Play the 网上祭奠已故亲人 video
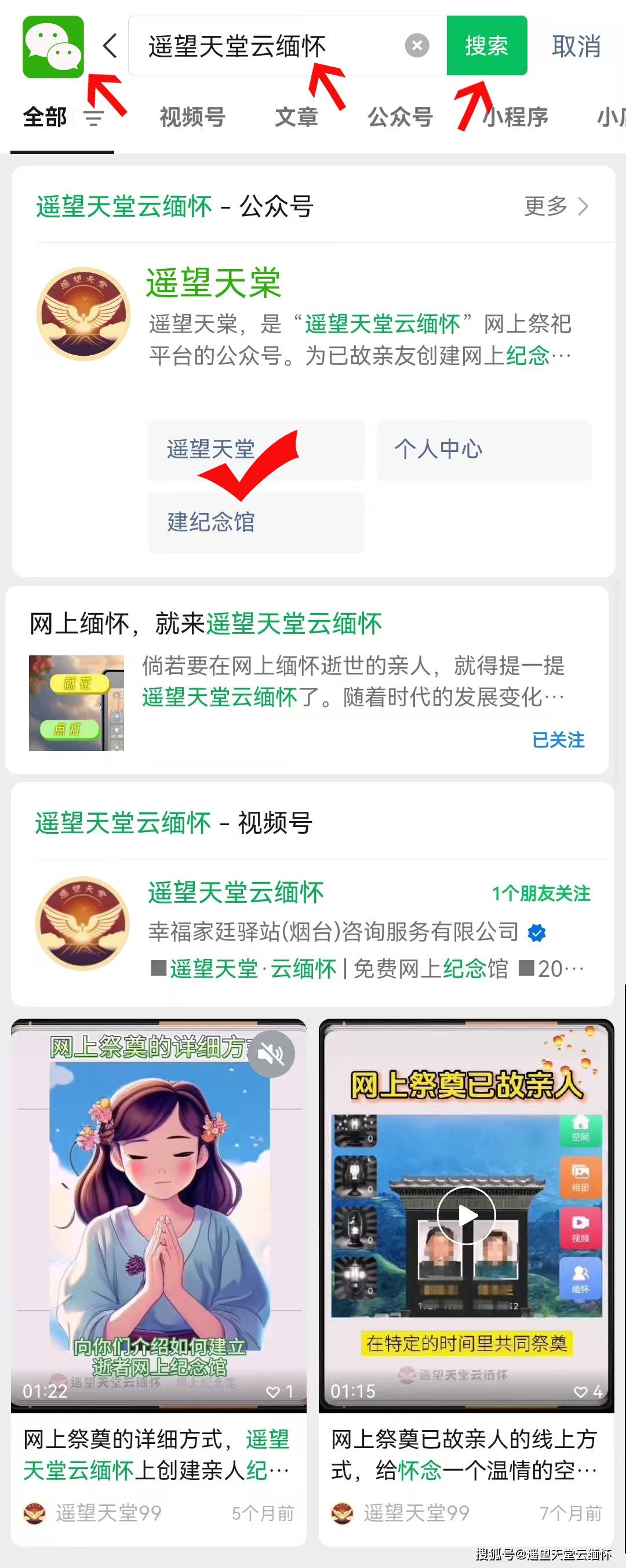The height and width of the screenshot is (1568, 626). point(467,1216)
